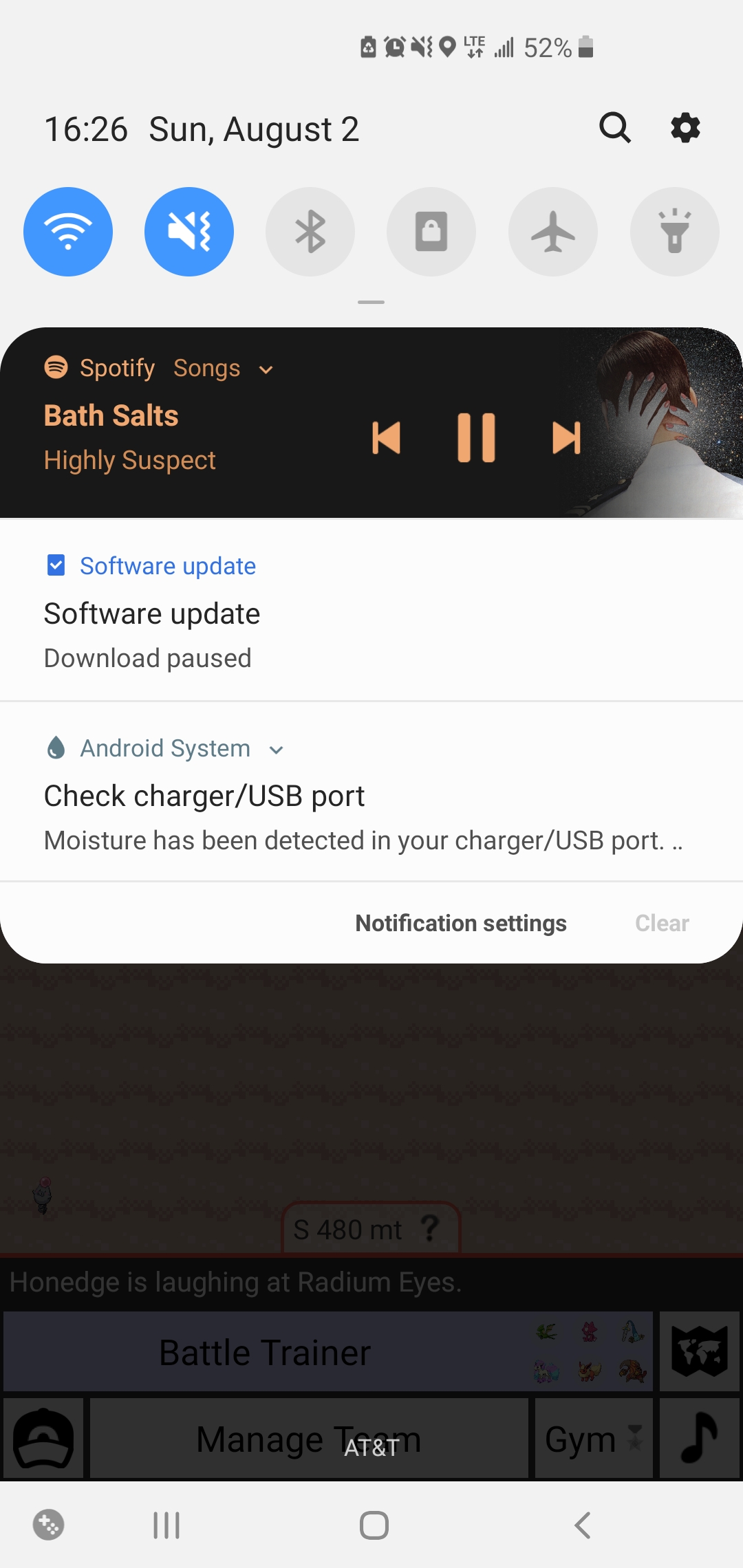The width and height of the screenshot is (743, 1568).
Task: Skip to previous Spotify track
Action: [387, 438]
